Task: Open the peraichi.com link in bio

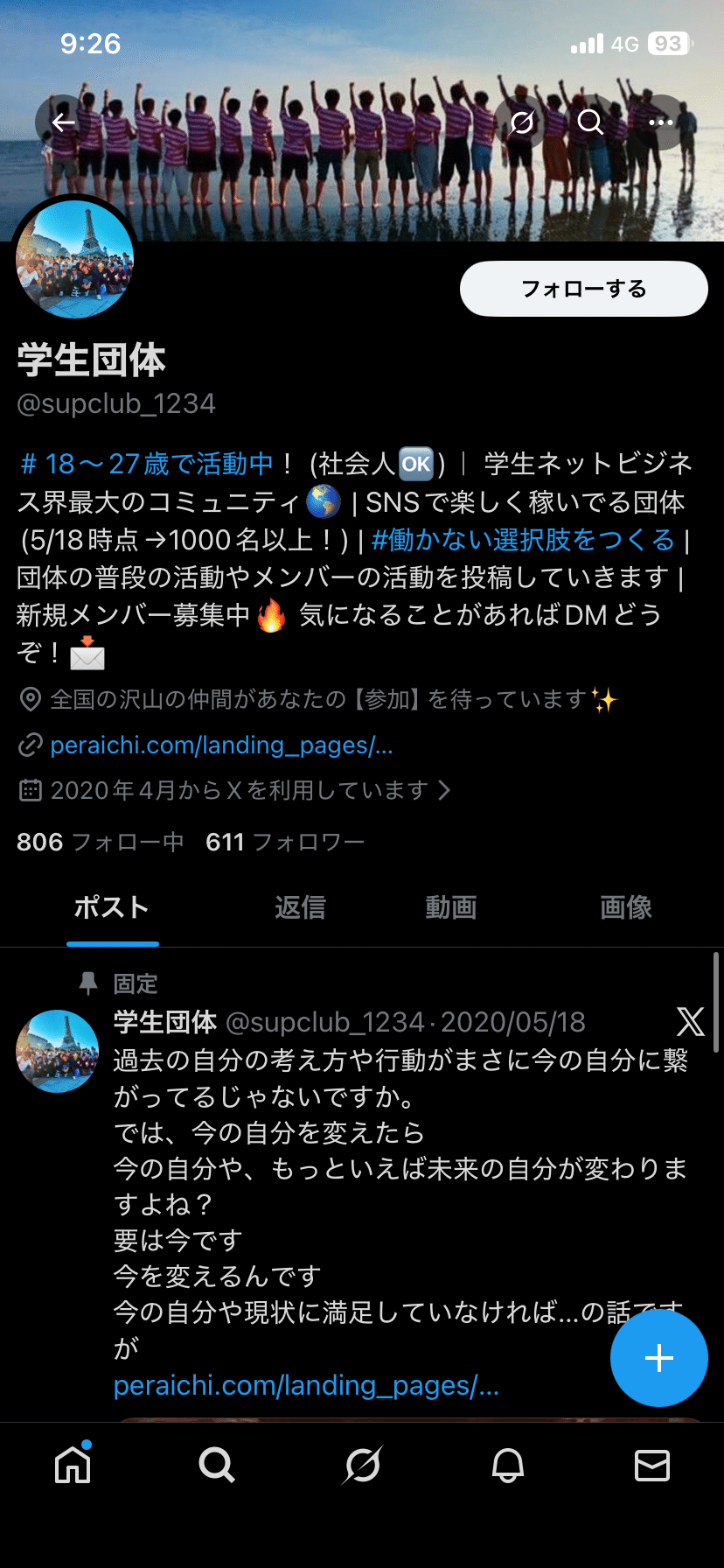Action: 221,745
